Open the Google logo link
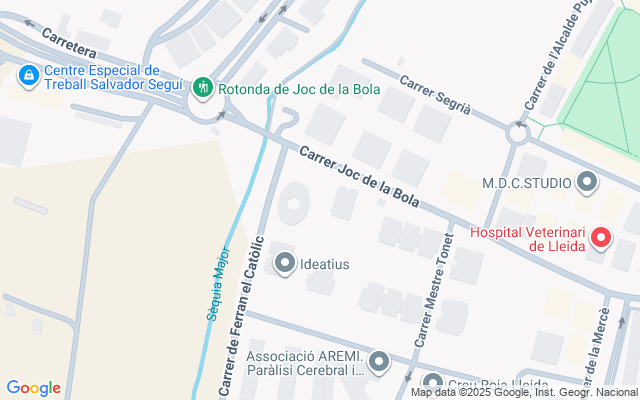The width and height of the screenshot is (640, 400). coord(33,388)
